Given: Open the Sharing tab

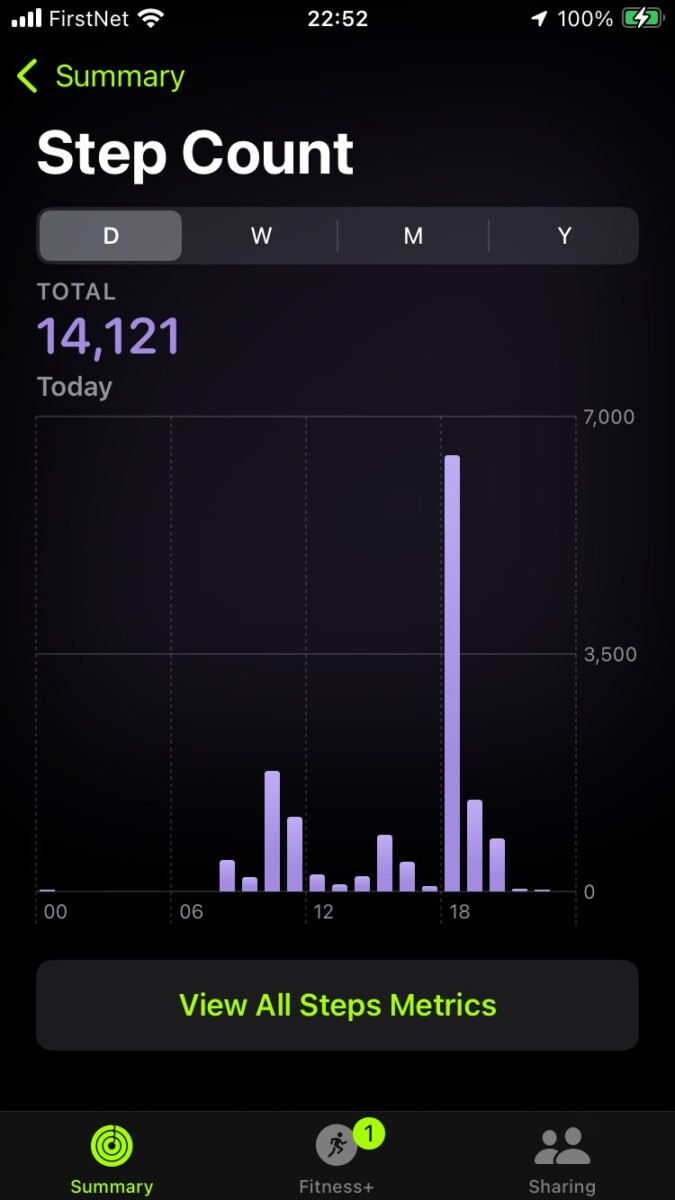Looking at the screenshot, I should click(x=562, y=1160).
